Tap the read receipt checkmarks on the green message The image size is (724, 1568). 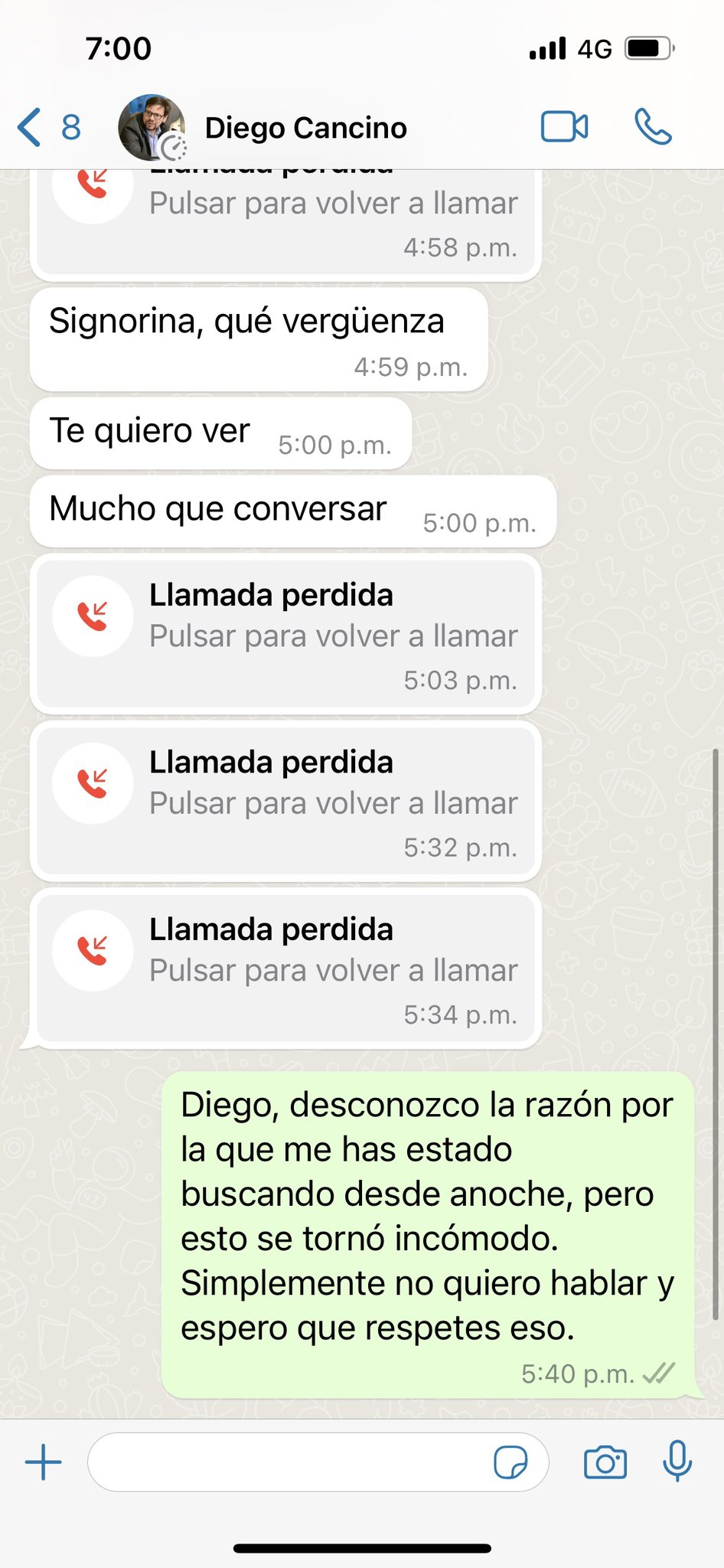click(x=659, y=1373)
